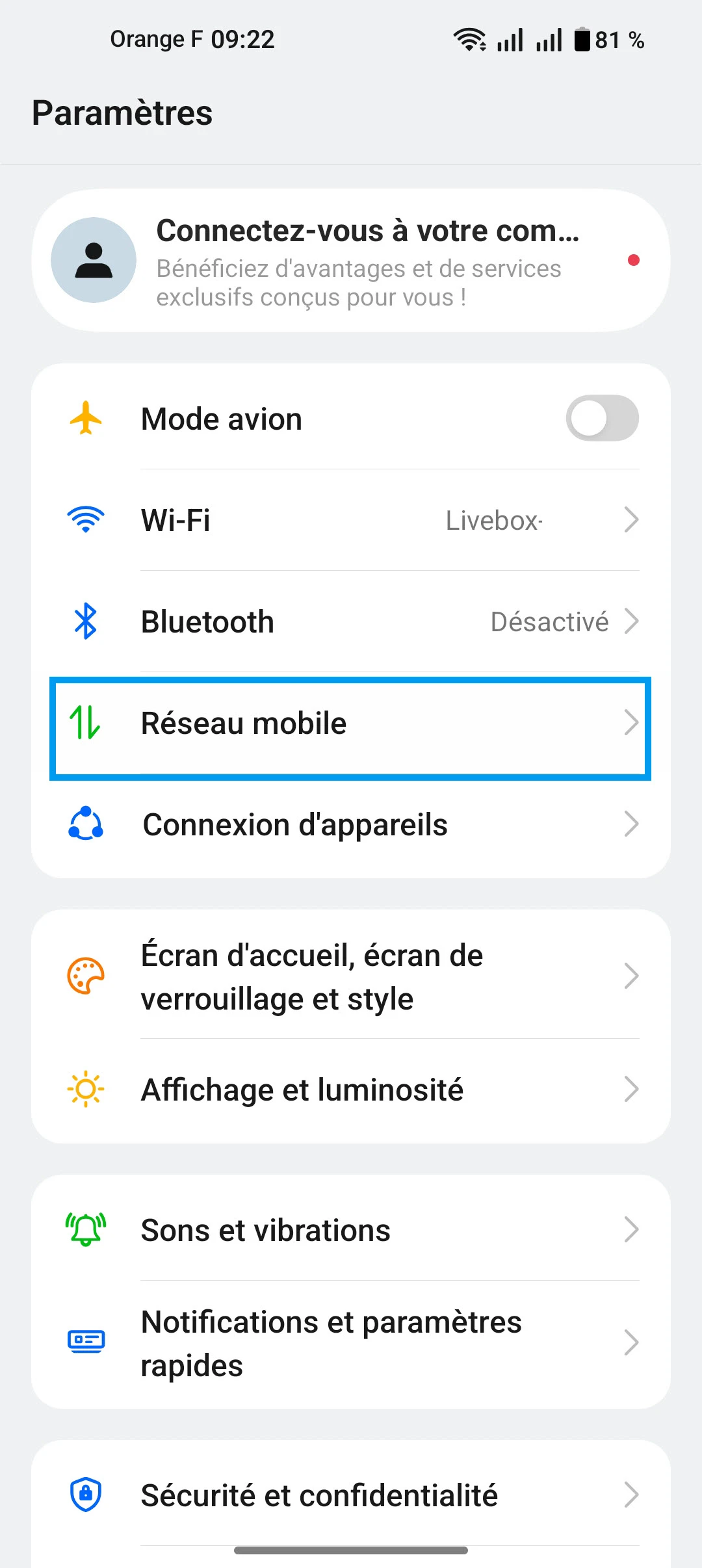Open Notifications et paramètres rapides
The height and width of the screenshot is (1568, 702).
pyautogui.click(x=351, y=1343)
